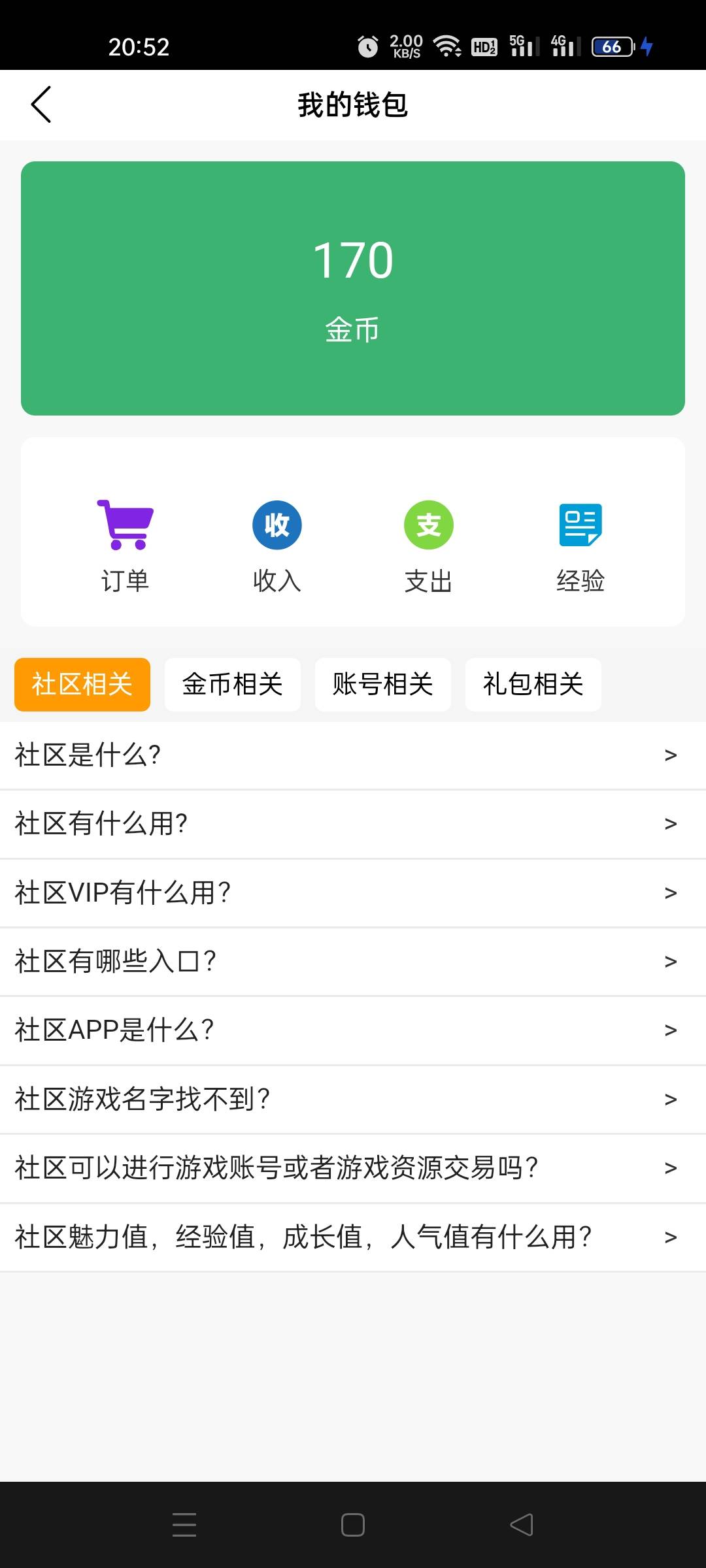Open question about 游戏账号或者游戏资源交易
Viewport: 706px width, 1568px height.
coord(353,1168)
